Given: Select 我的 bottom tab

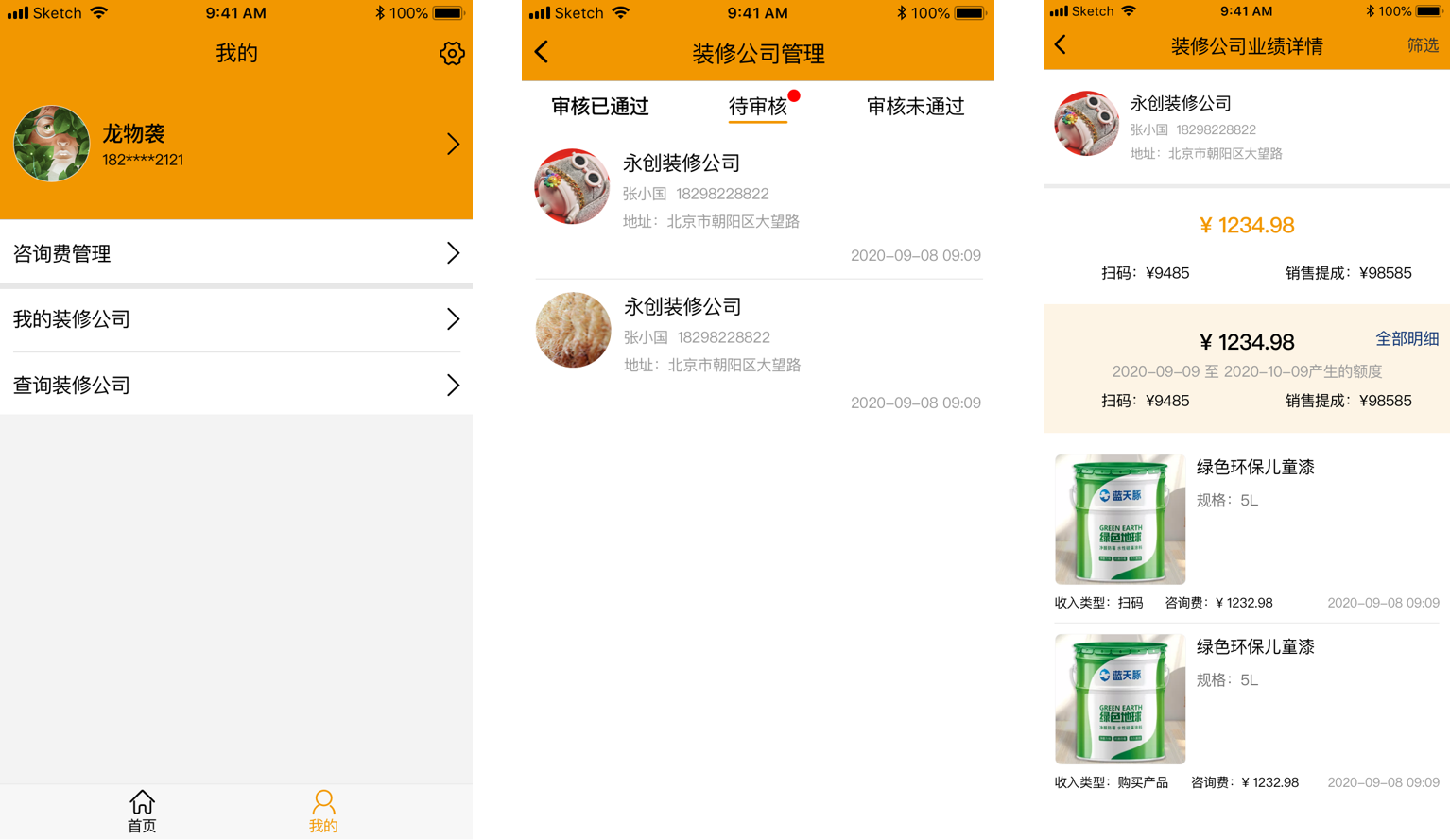Looking at the screenshot, I should (323, 812).
